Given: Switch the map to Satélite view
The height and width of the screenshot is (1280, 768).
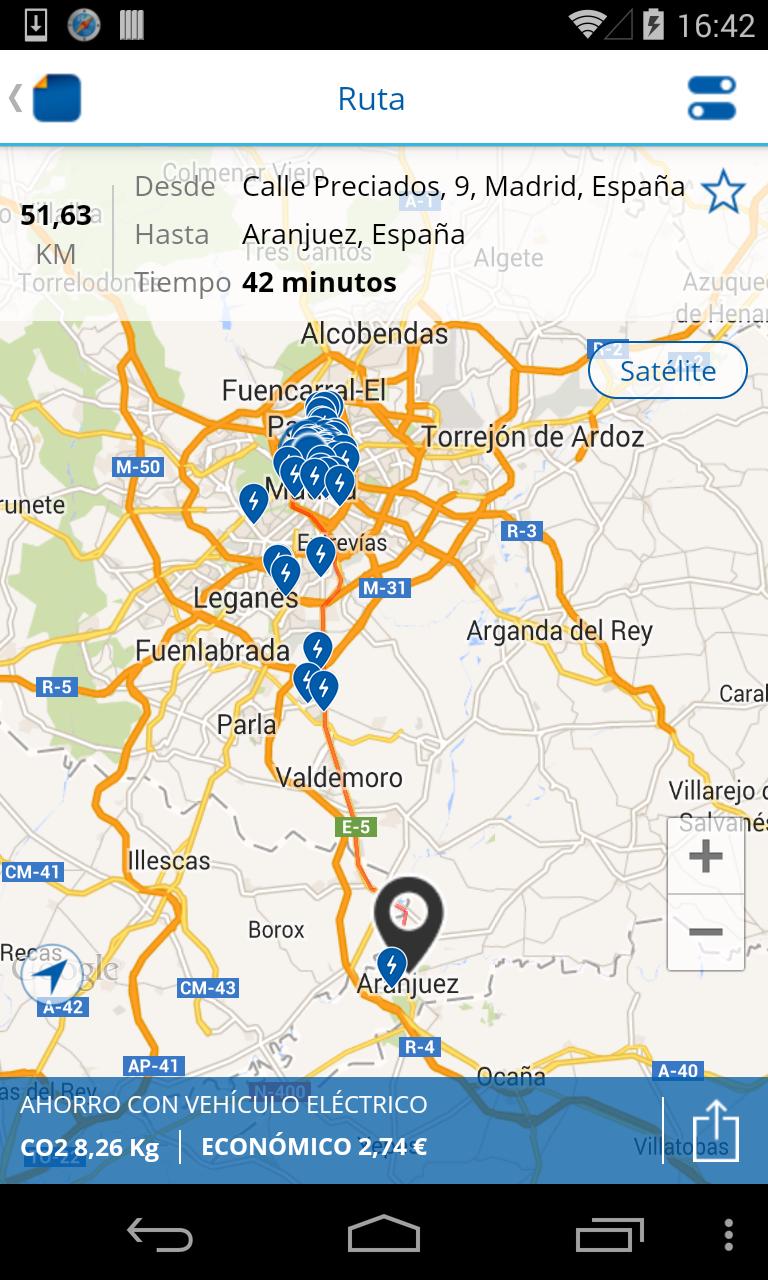Looking at the screenshot, I should 667,371.
